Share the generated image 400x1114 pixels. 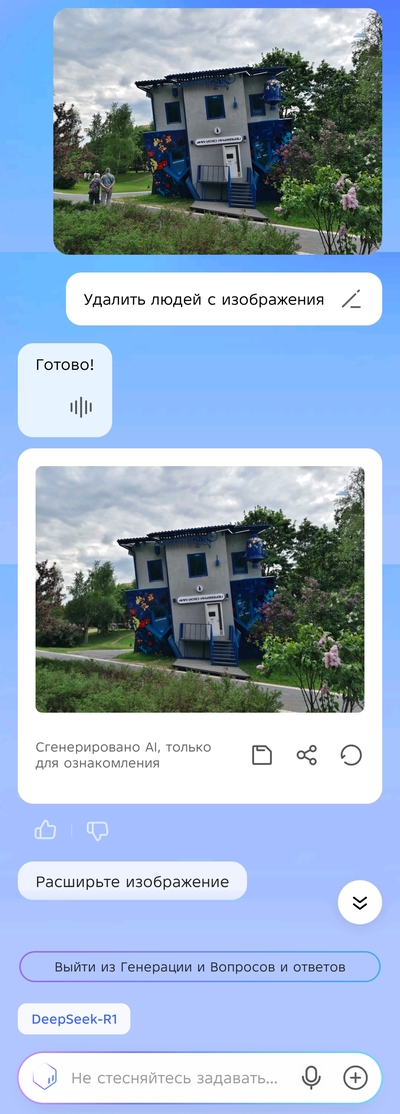coord(307,755)
